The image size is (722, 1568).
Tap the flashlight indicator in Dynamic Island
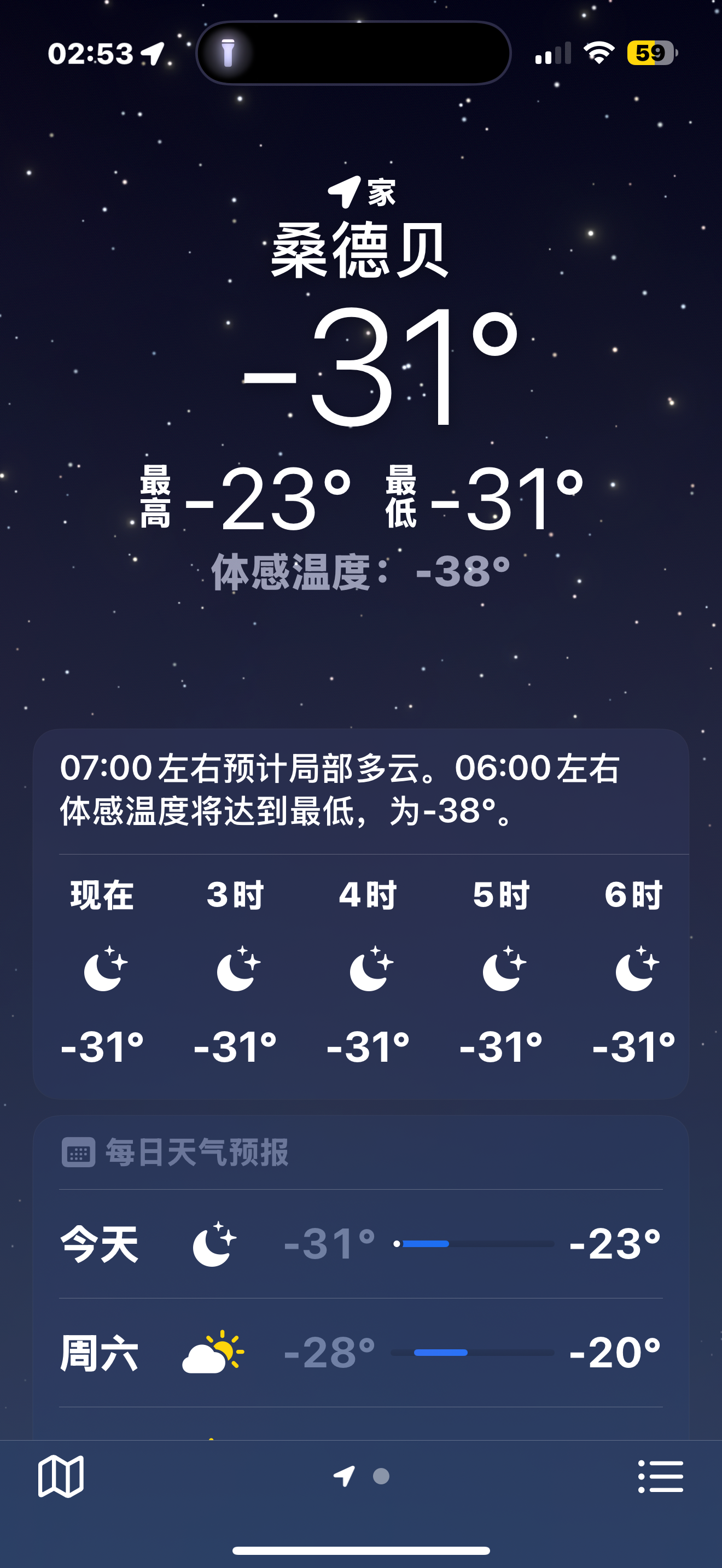pos(228,53)
